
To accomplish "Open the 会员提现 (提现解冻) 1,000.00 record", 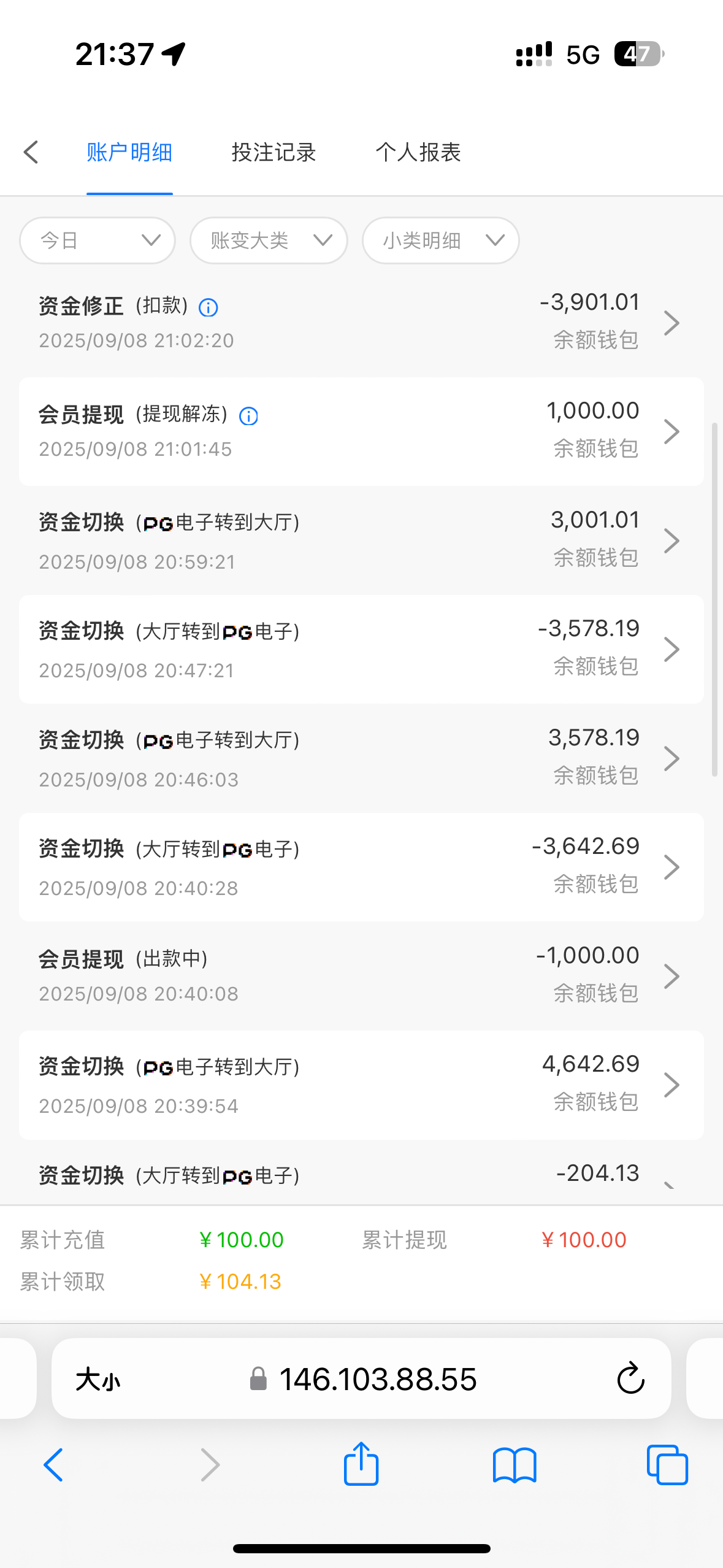I will point(361,431).
